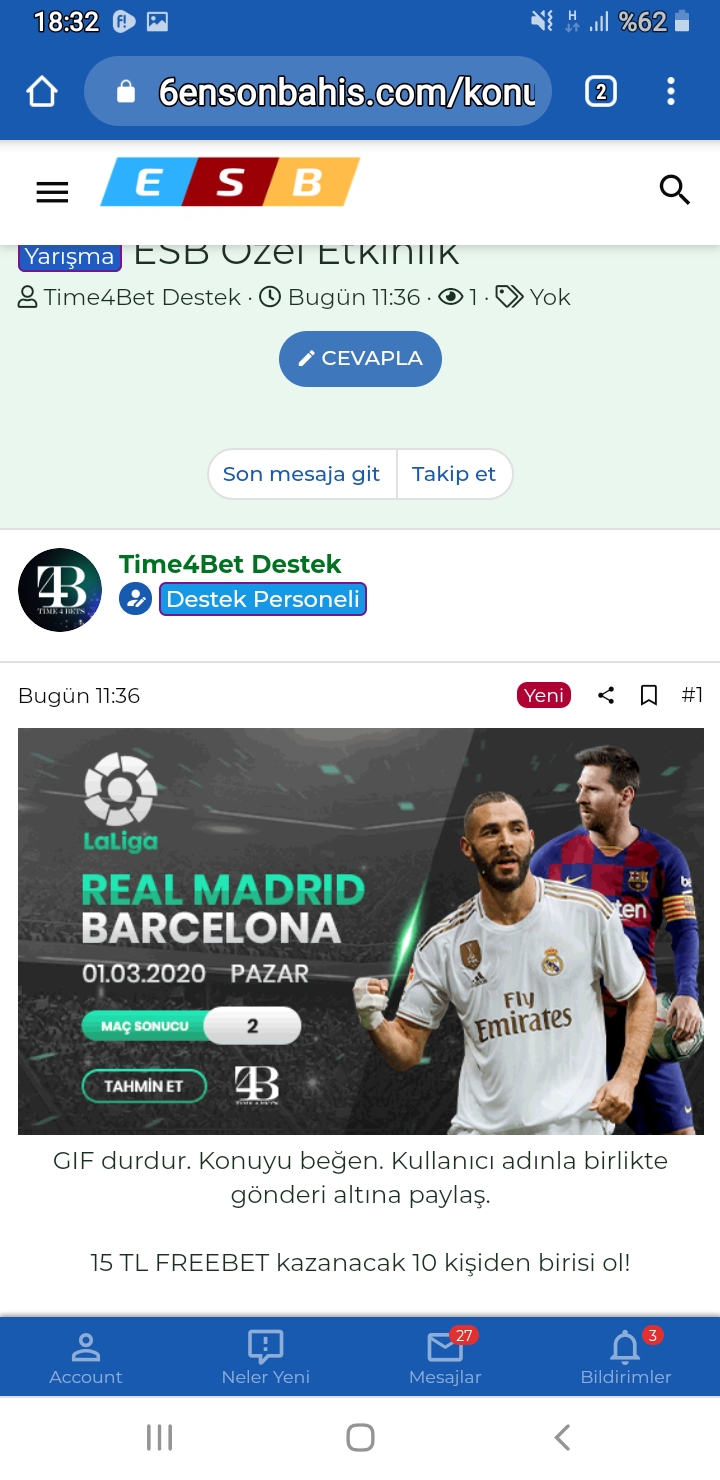Open the Real Madrid Barcelona banner image
This screenshot has width=720, height=1480.
tap(361, 931)
